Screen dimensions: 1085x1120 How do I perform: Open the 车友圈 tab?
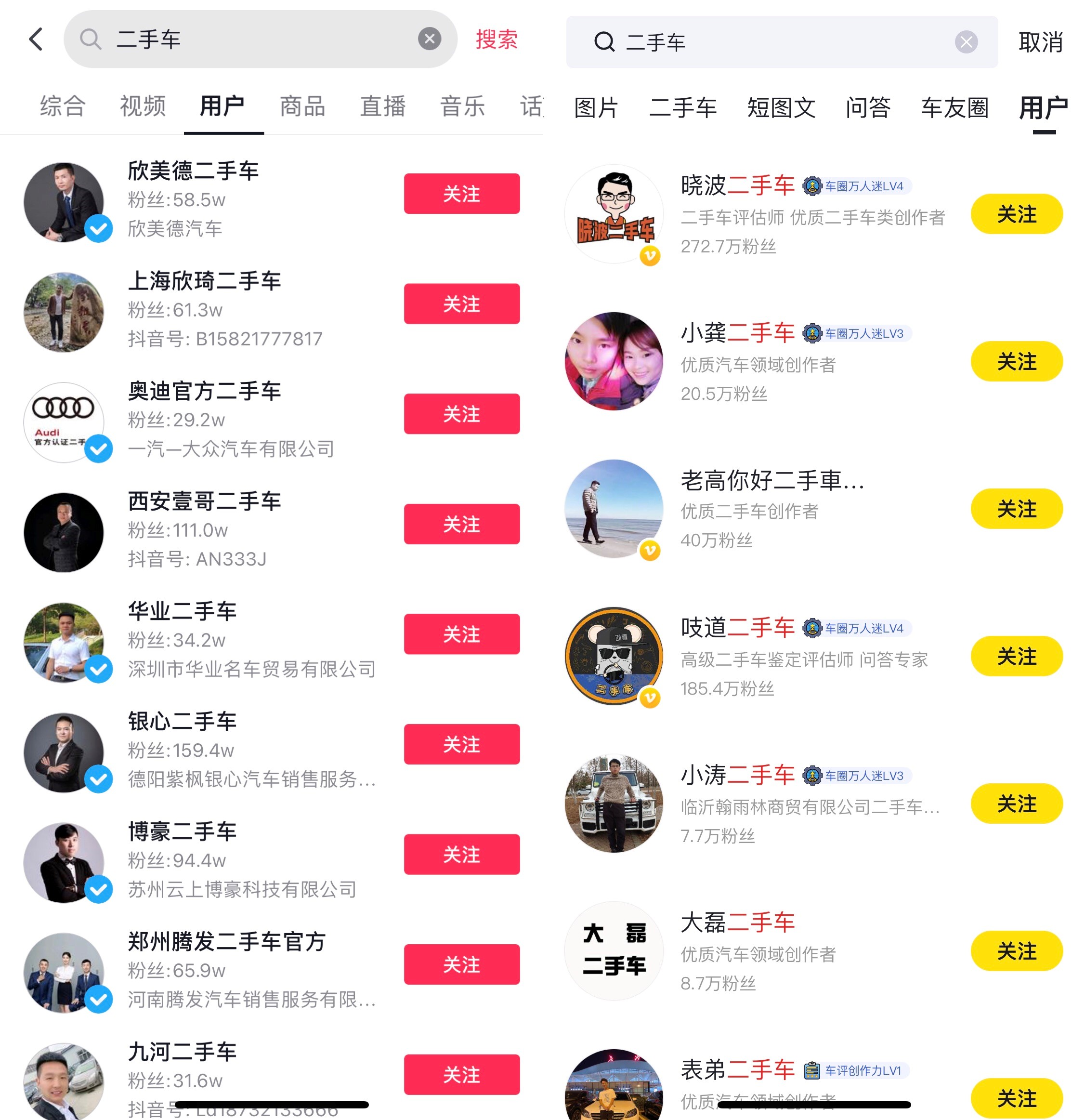954,107
